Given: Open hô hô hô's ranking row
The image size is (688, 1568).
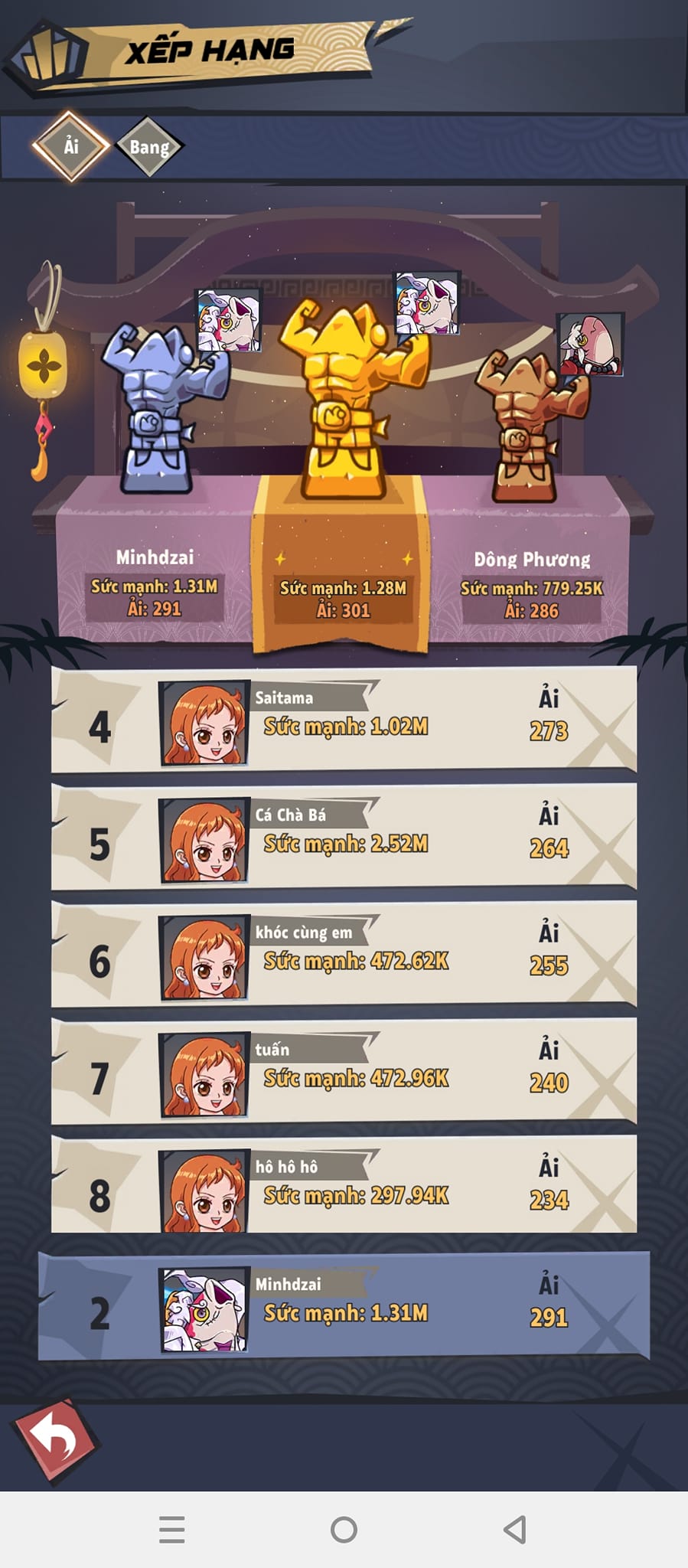Looking at the screenshot, I should pos(344,1187).
